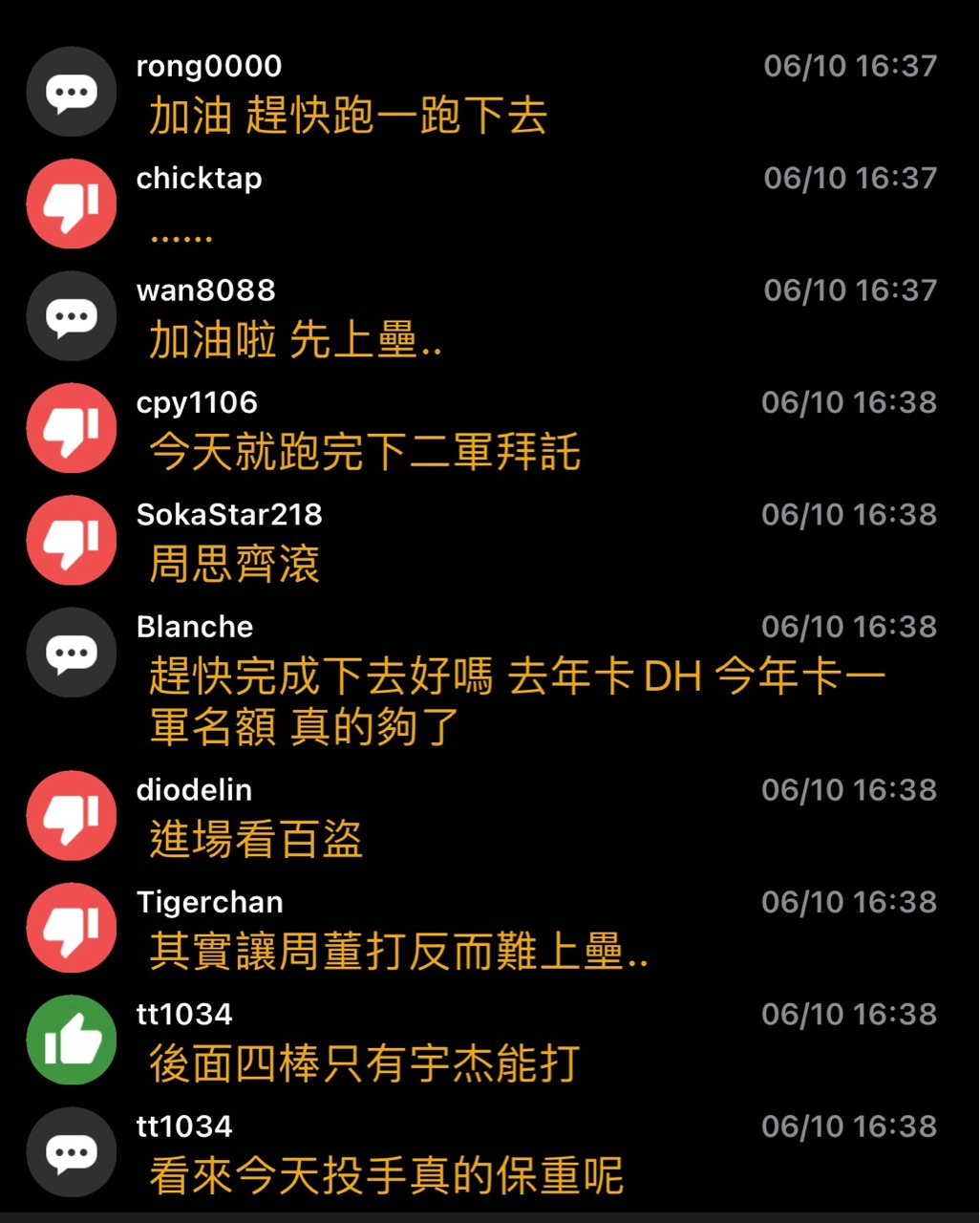
Task: Open Tigerchan's comment about 周董
Action: tap(398, 952)
